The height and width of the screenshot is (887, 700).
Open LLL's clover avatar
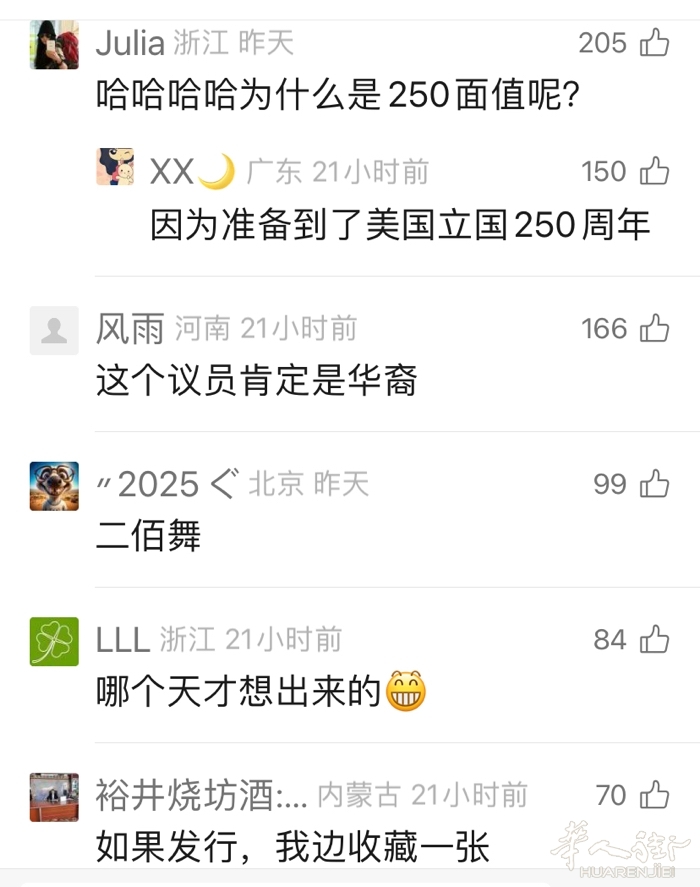pyautogui.click(x=54, y=642)
